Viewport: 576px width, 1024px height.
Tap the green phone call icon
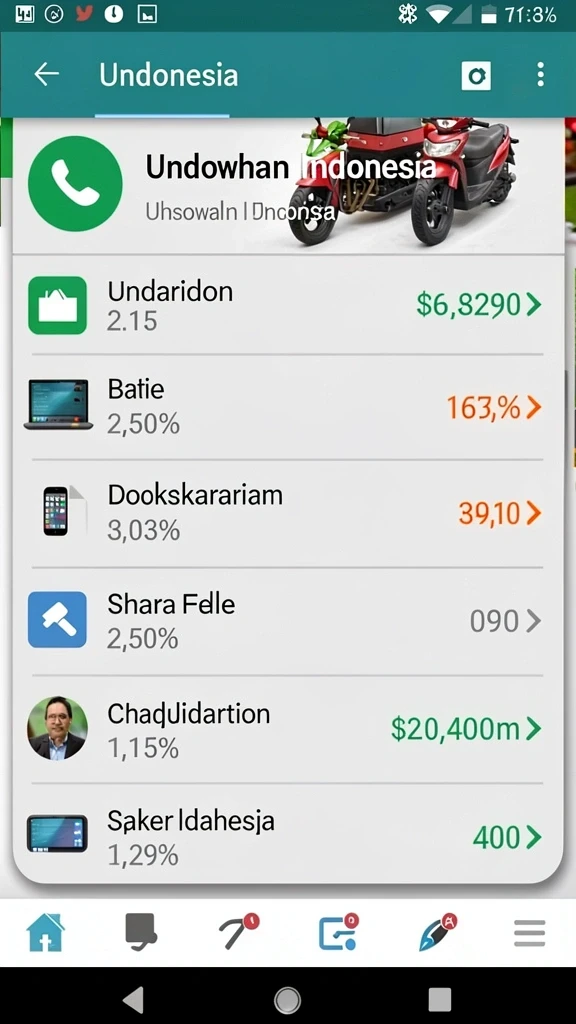point(75,184)
